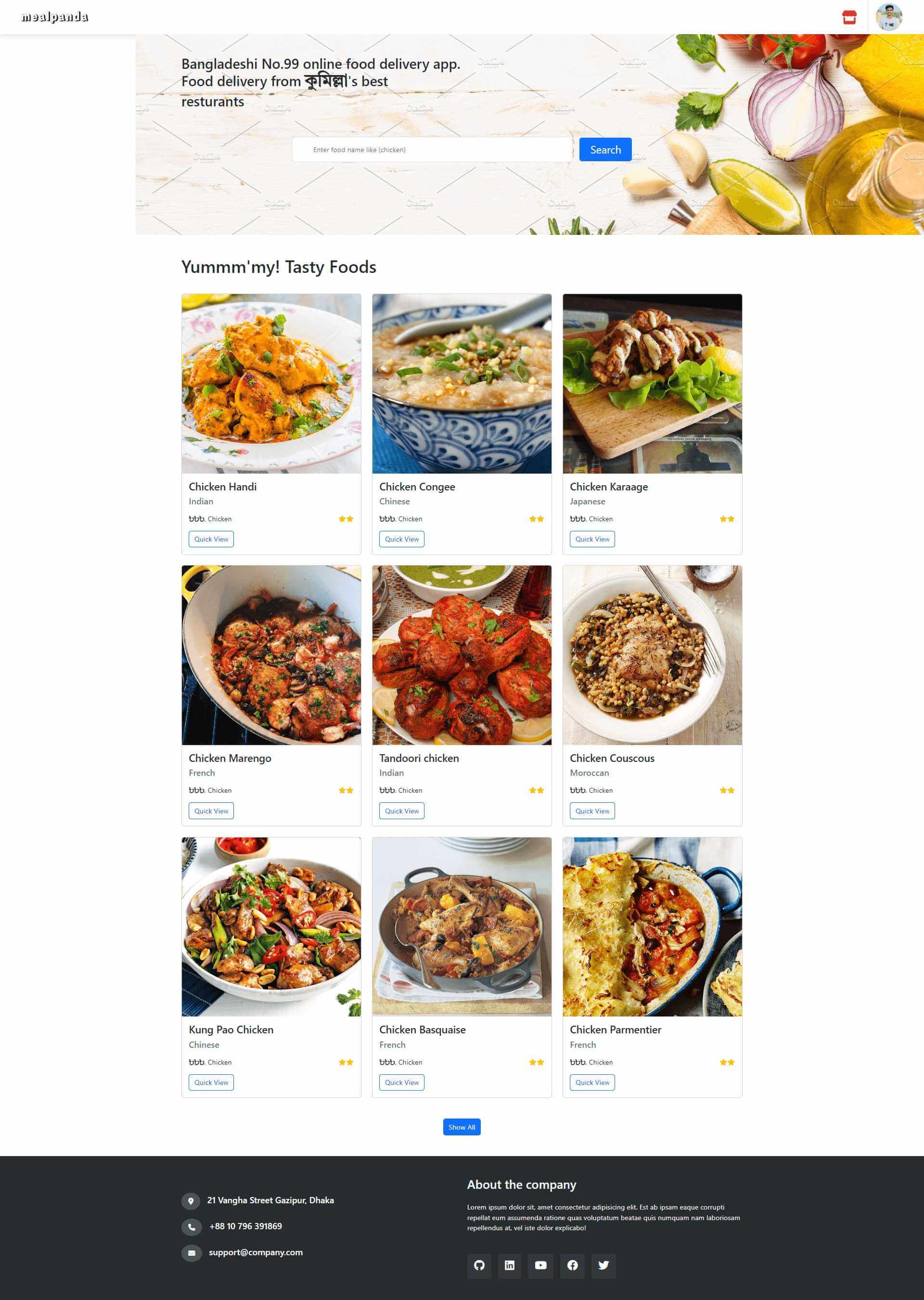The image size is (924, 1300).
Task: Quick View Chicken Couscous
Action: coord(592,811)
